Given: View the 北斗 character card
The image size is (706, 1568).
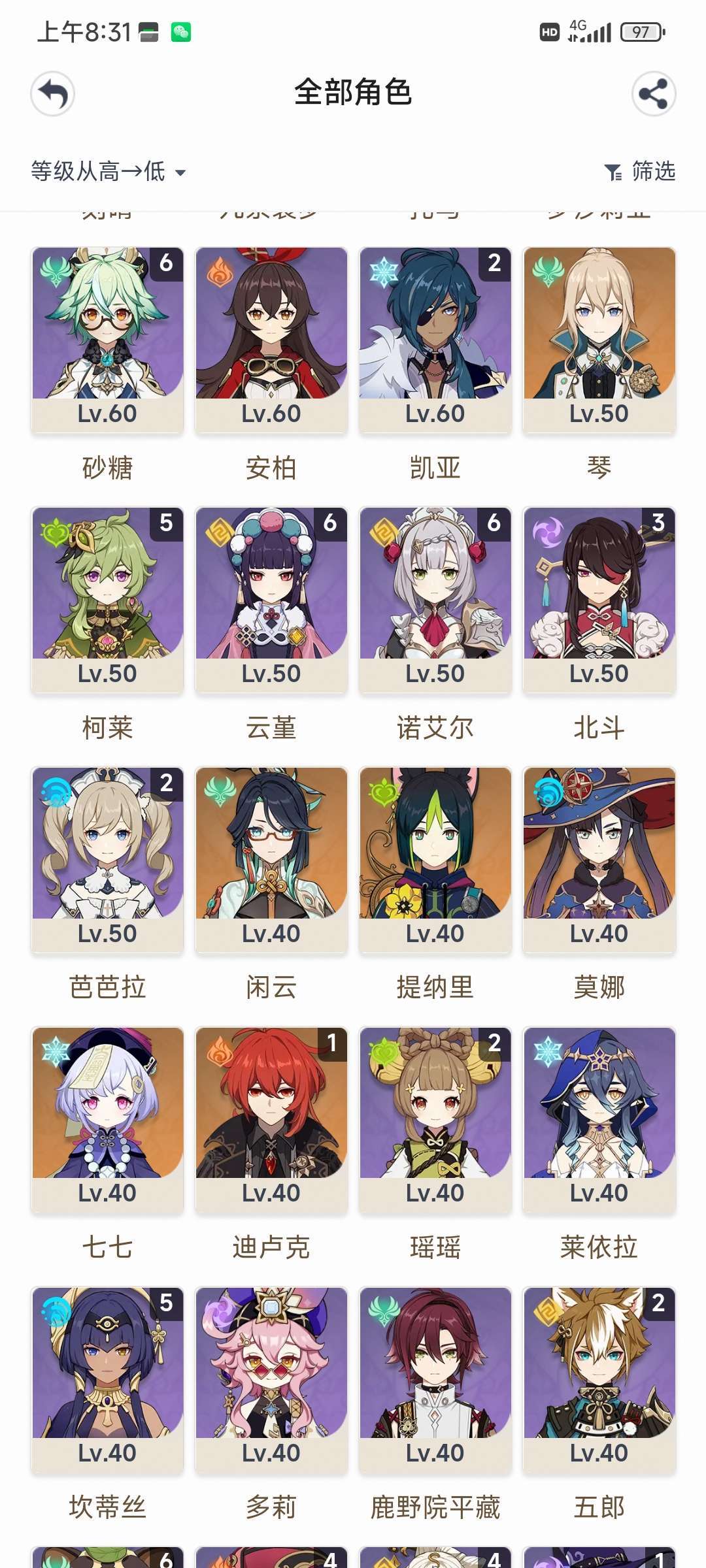Looking at the screenshot, I should pyautogui.click(x=599, y=600).
